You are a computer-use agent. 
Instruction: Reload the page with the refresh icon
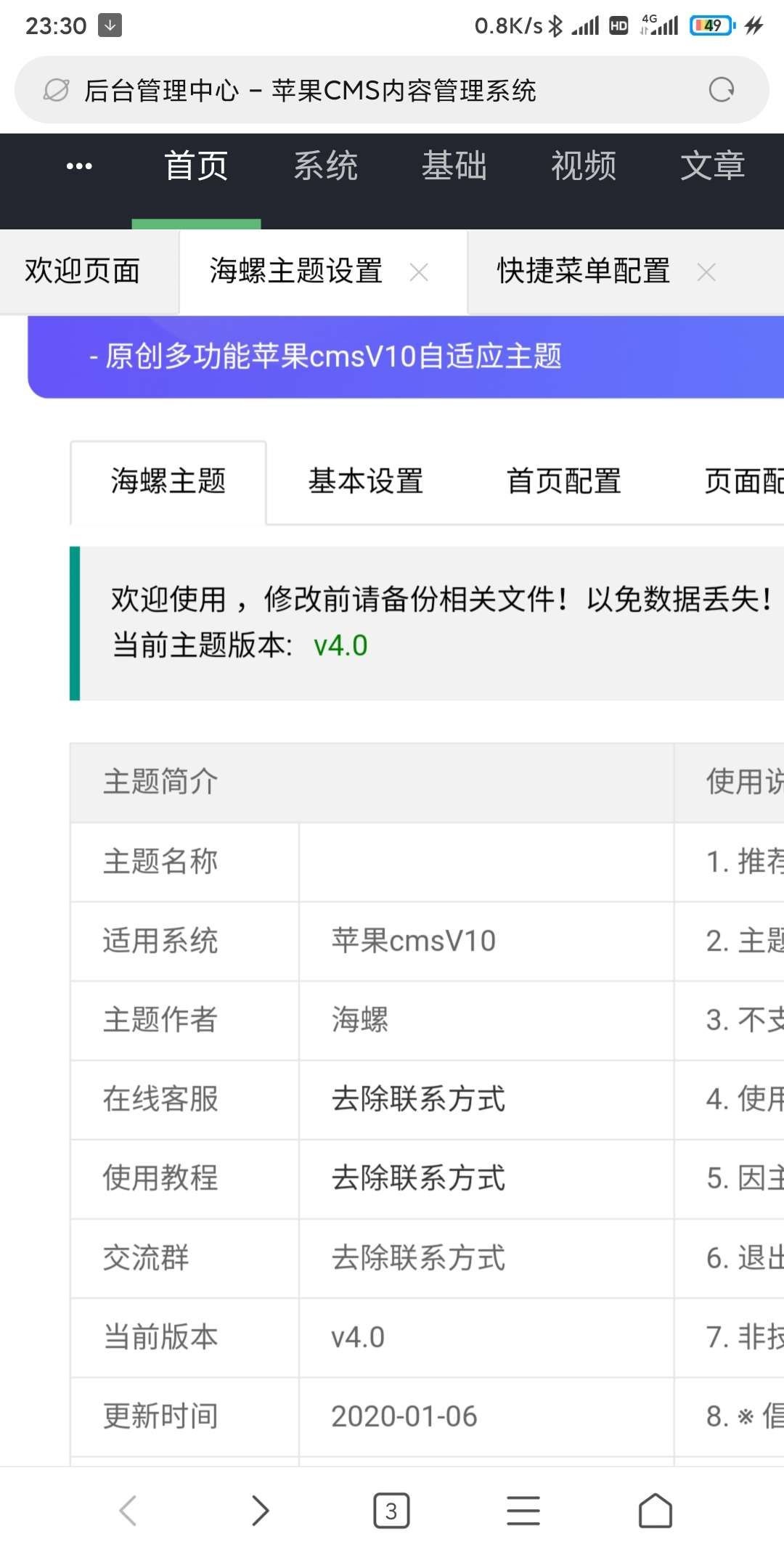[721, 90]
